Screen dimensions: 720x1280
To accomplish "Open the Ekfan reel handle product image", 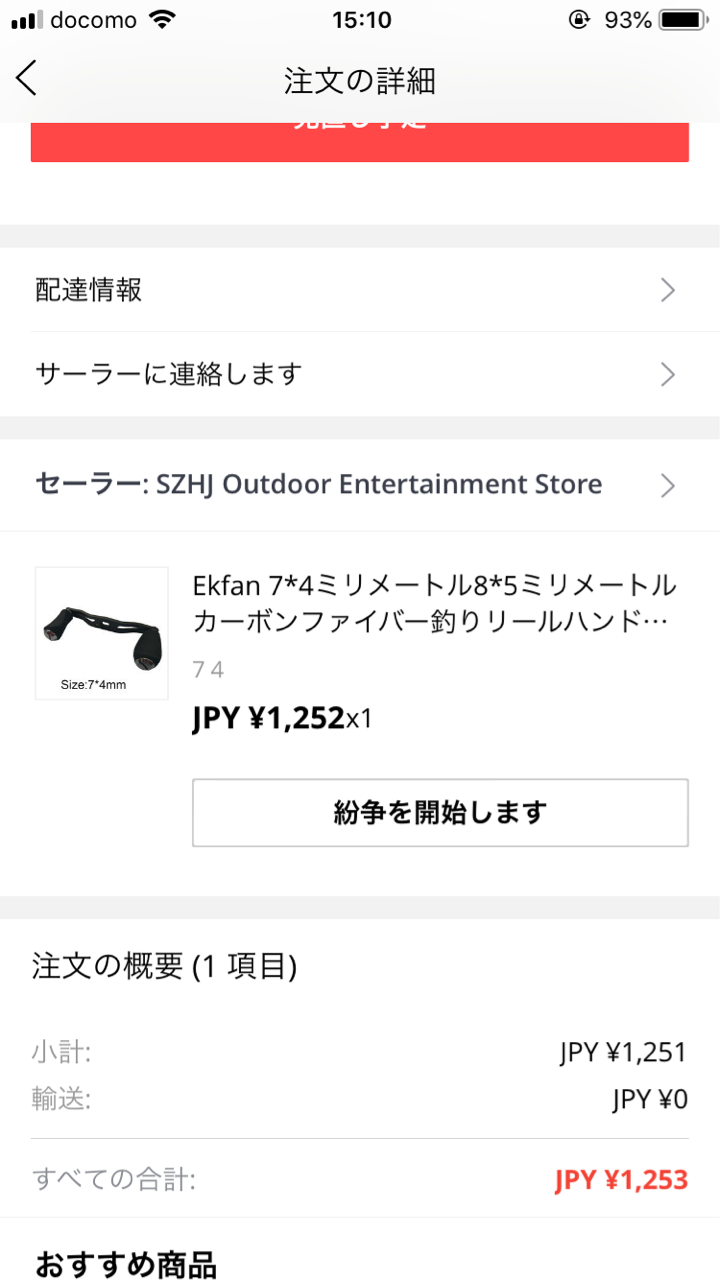I will [101, 633].
